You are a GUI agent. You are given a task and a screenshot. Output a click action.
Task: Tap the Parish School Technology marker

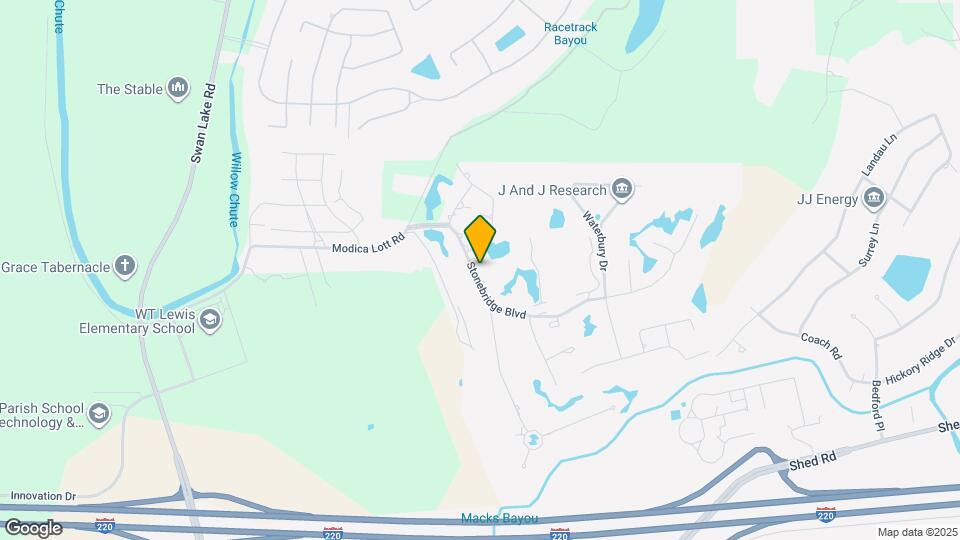point(99,413)
